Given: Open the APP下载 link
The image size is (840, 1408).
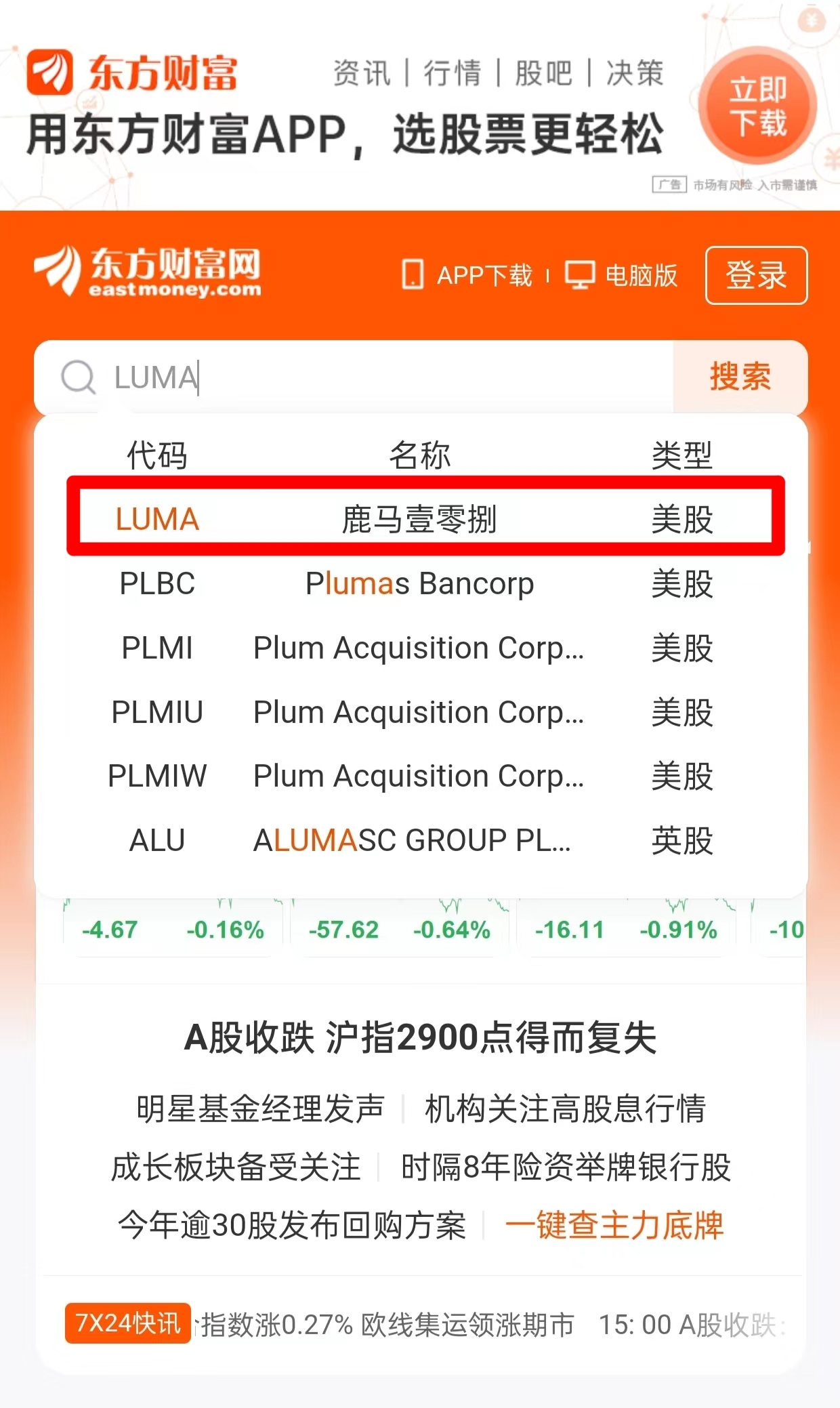Looking at the screenshot, I should click(x=468, y=275).
